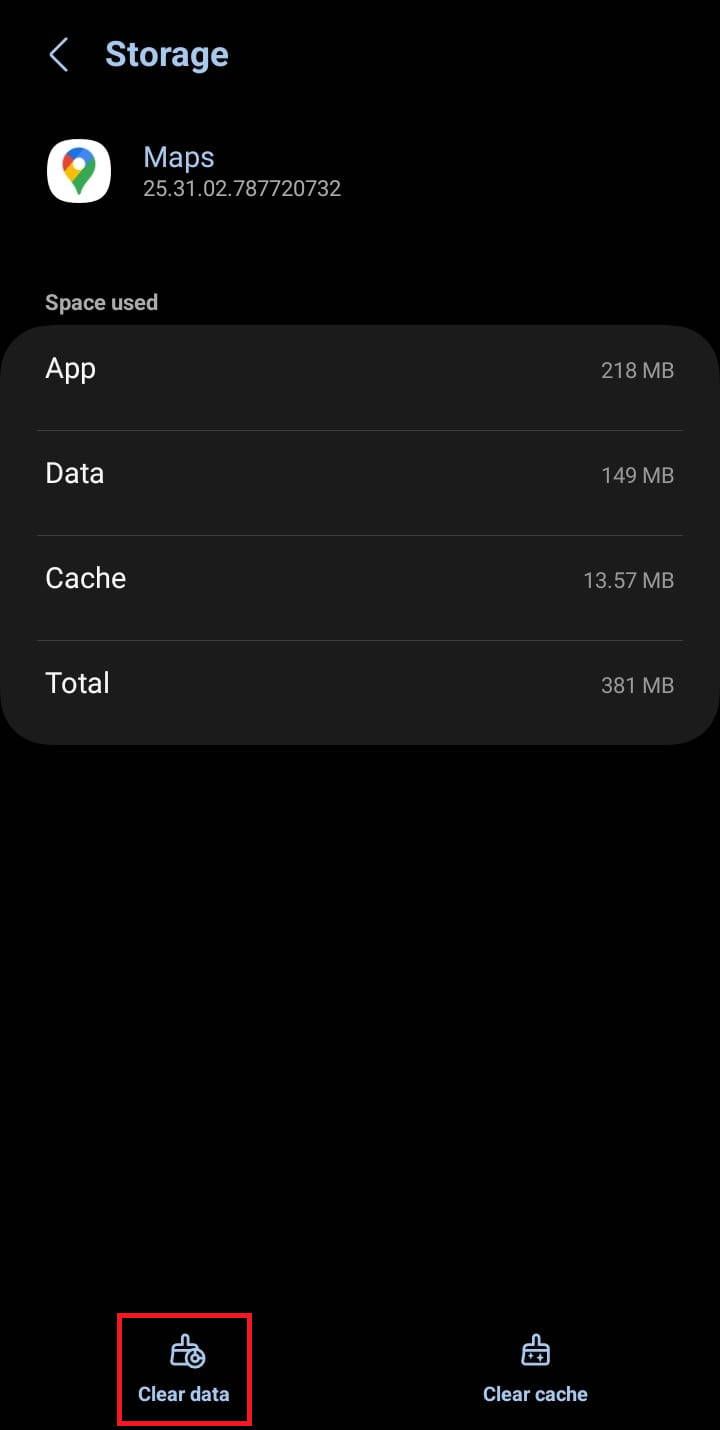Go back from the Storage screen
Viewport: 720px width, 1430px height.
(x=59, y=55)
